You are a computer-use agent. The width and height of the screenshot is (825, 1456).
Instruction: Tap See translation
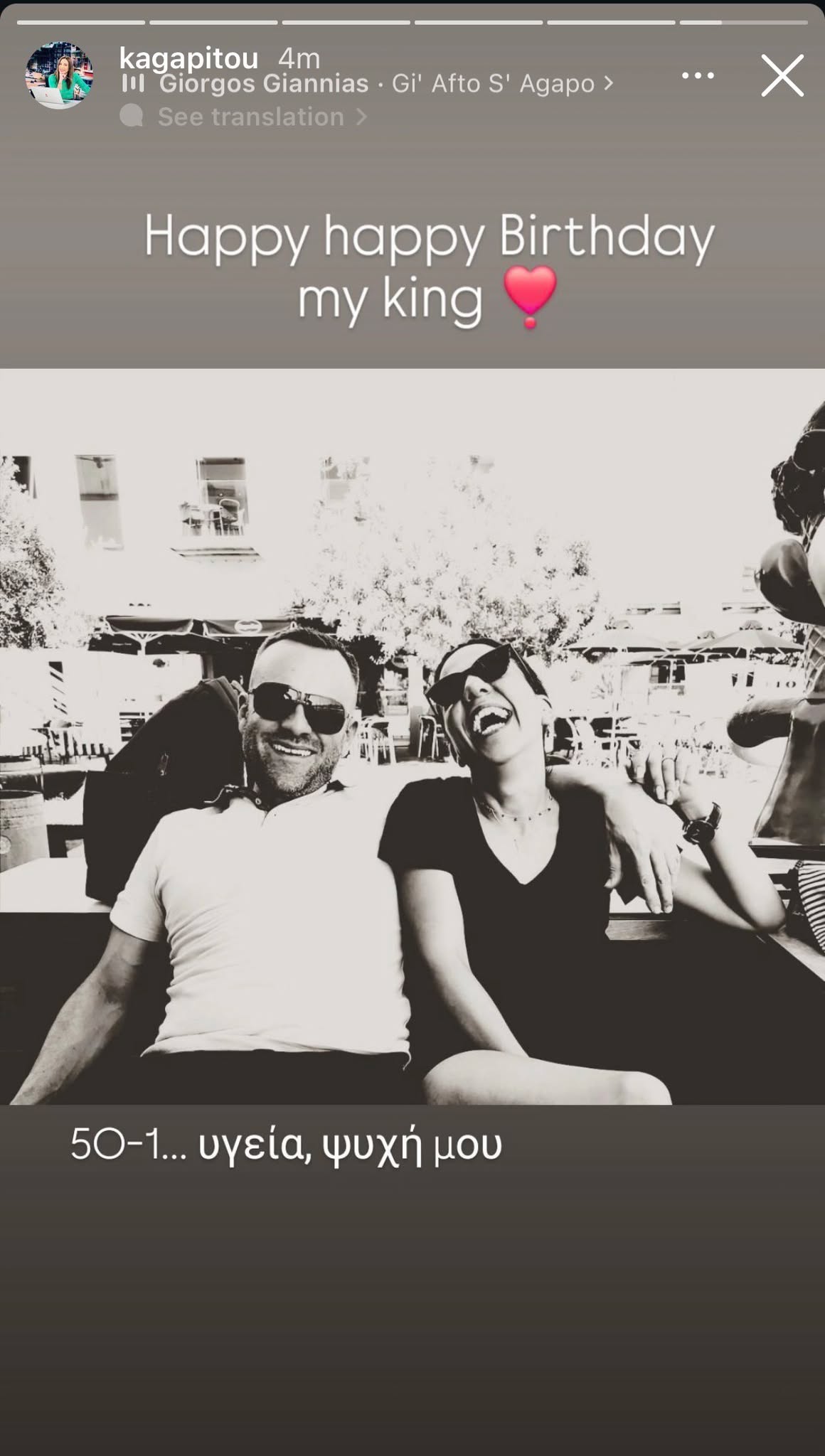(252, 117)
